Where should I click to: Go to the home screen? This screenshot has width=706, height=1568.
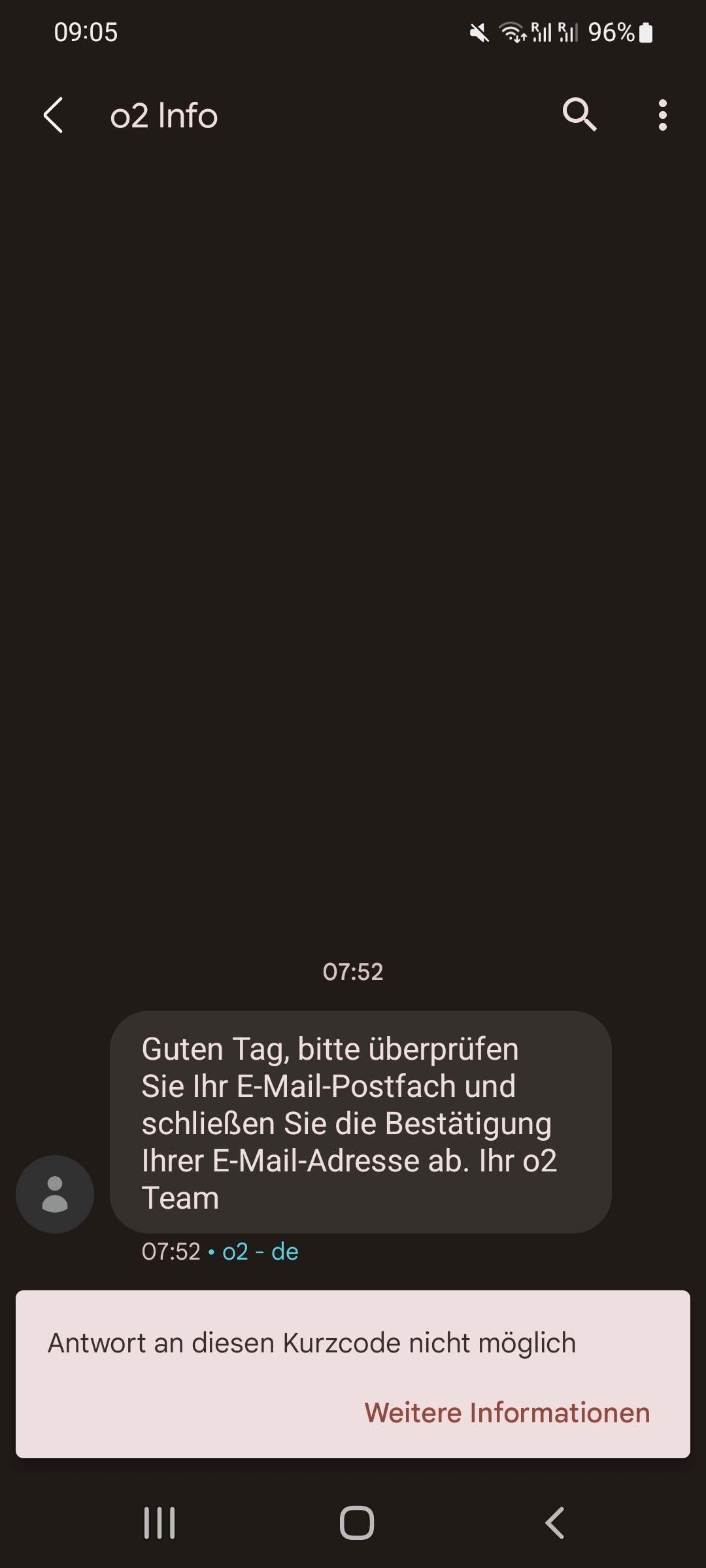click(357, 1522)
